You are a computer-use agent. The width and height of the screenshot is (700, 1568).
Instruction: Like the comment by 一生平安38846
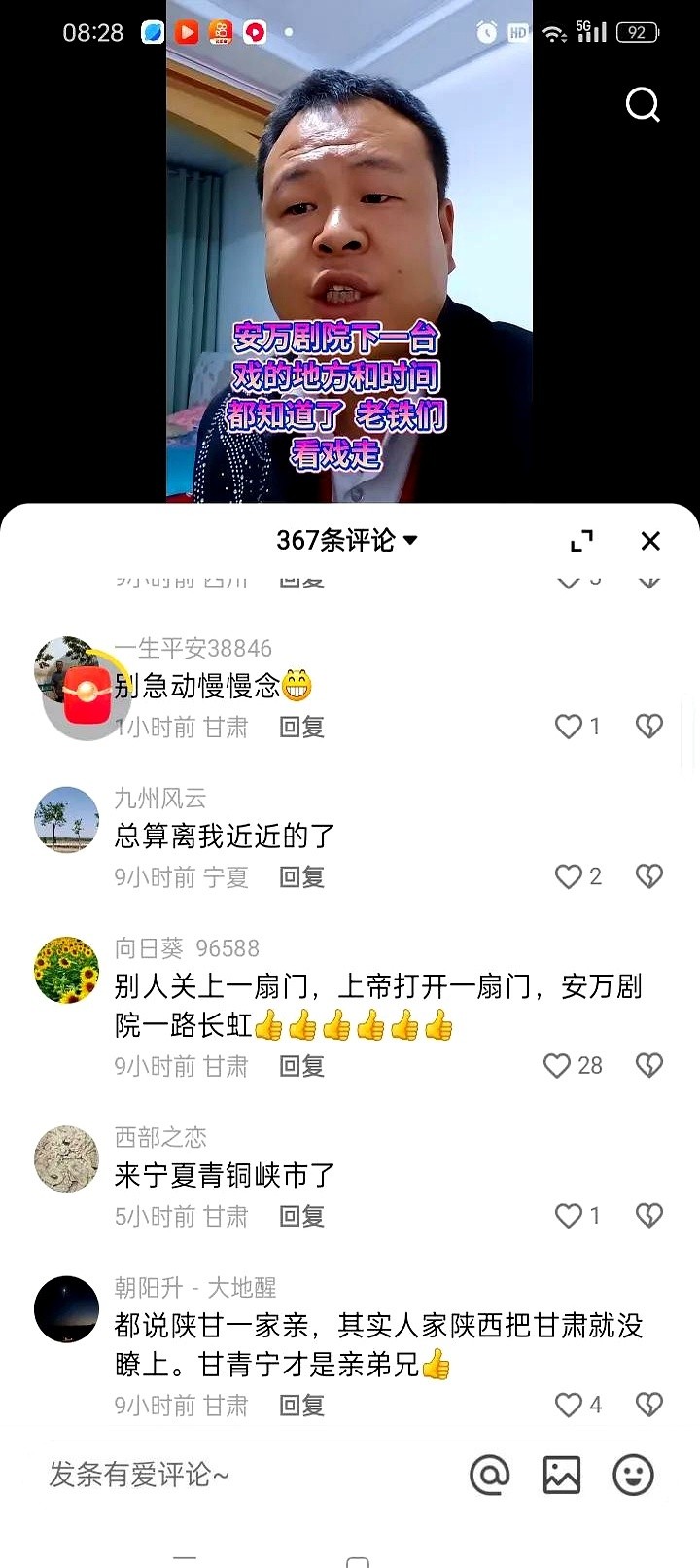tap(569, 727)
